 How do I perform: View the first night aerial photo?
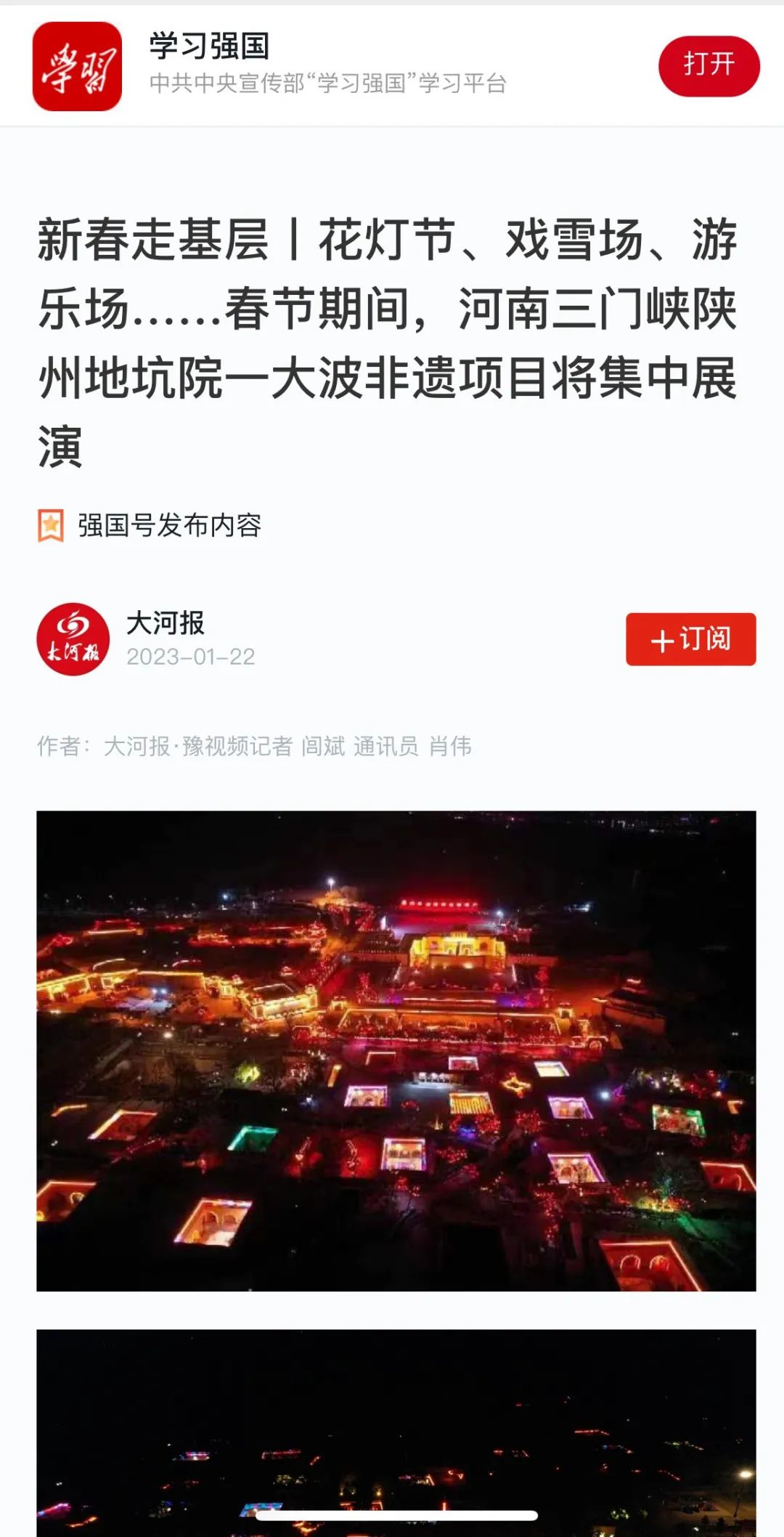pyautogui.click(x=396, y=1051)
